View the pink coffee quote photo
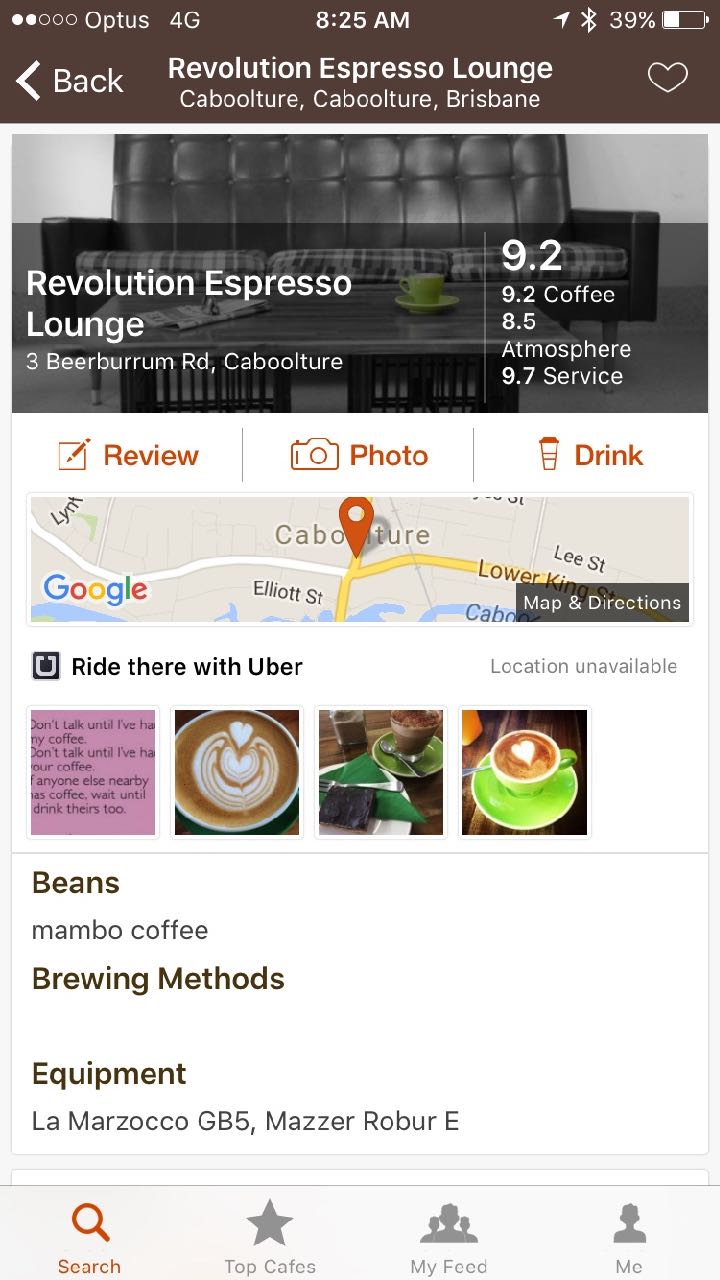Viewport: 720px width, 1280px height. (93, 772)
